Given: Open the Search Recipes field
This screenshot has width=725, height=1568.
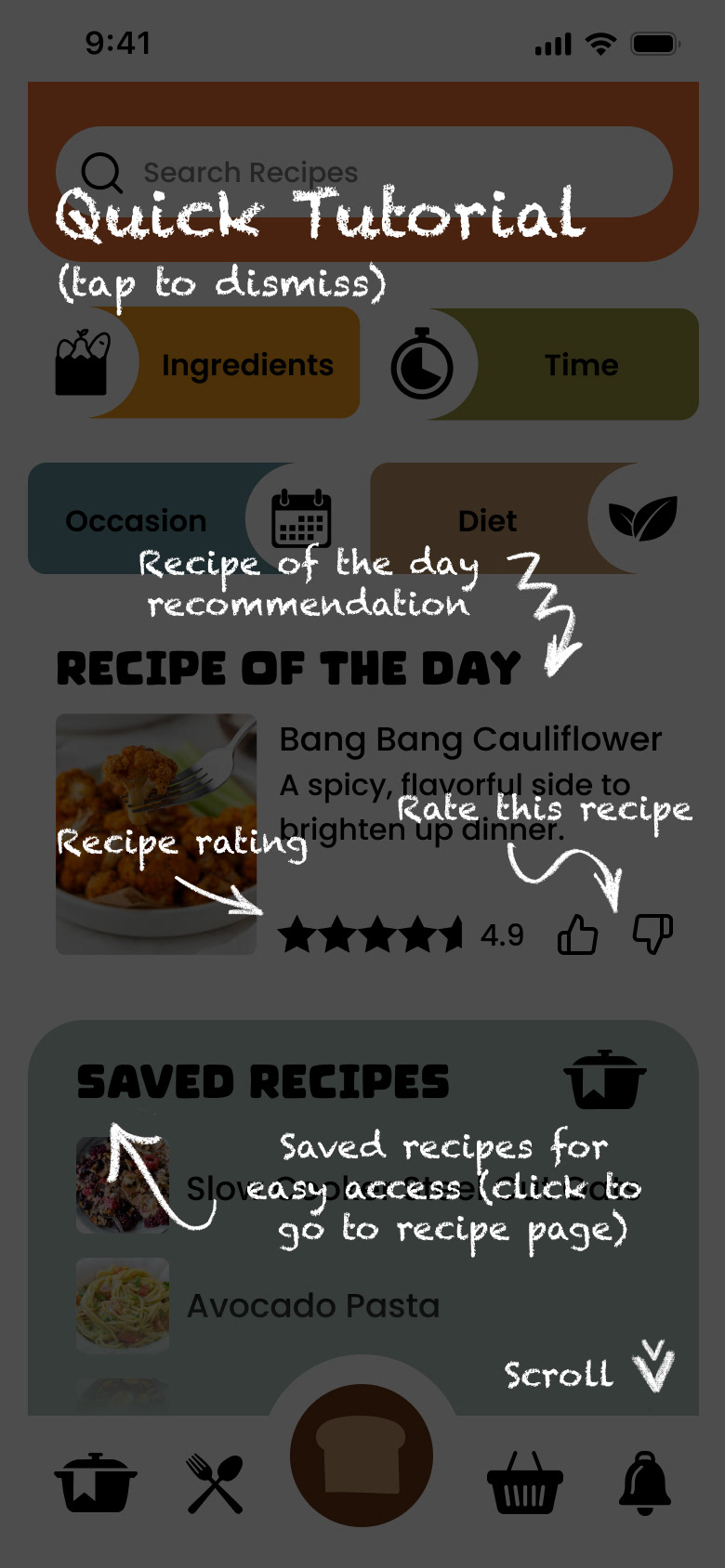Looking at the screenshot, I should pyautogui.click(x=364, y=172).
